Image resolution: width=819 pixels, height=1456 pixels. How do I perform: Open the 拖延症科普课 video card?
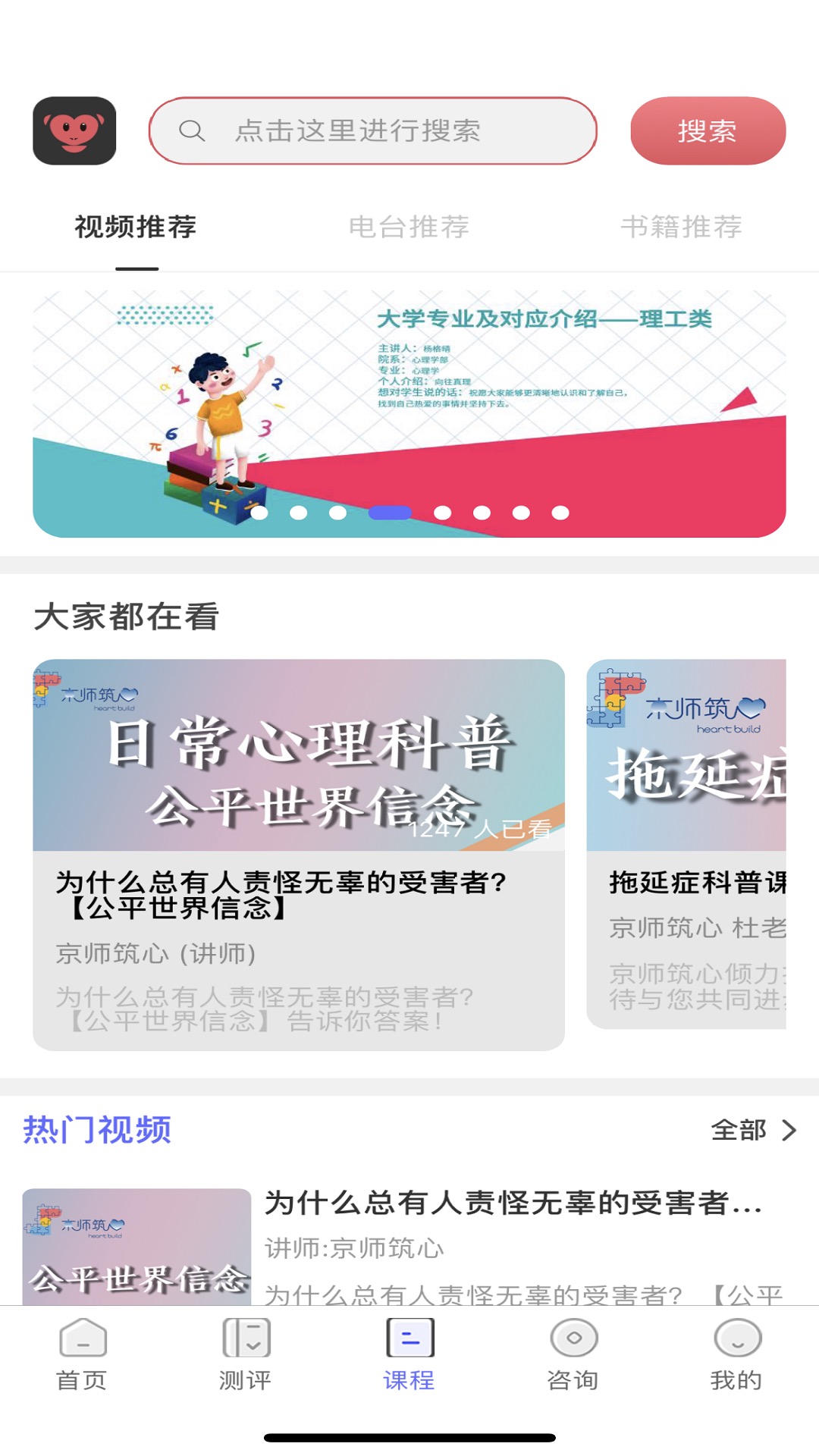click(x=686, y=843)
